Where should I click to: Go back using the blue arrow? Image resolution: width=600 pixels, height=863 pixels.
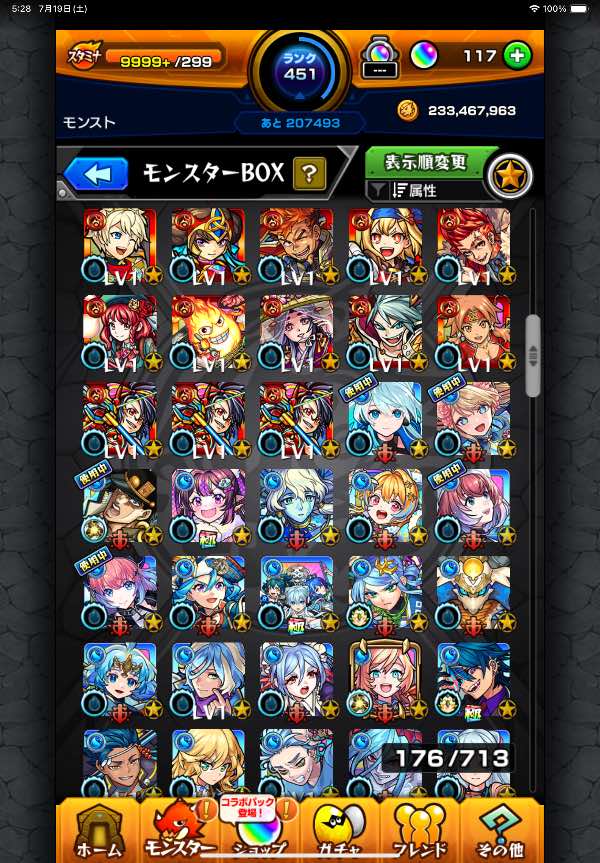[x=96, y=174]
